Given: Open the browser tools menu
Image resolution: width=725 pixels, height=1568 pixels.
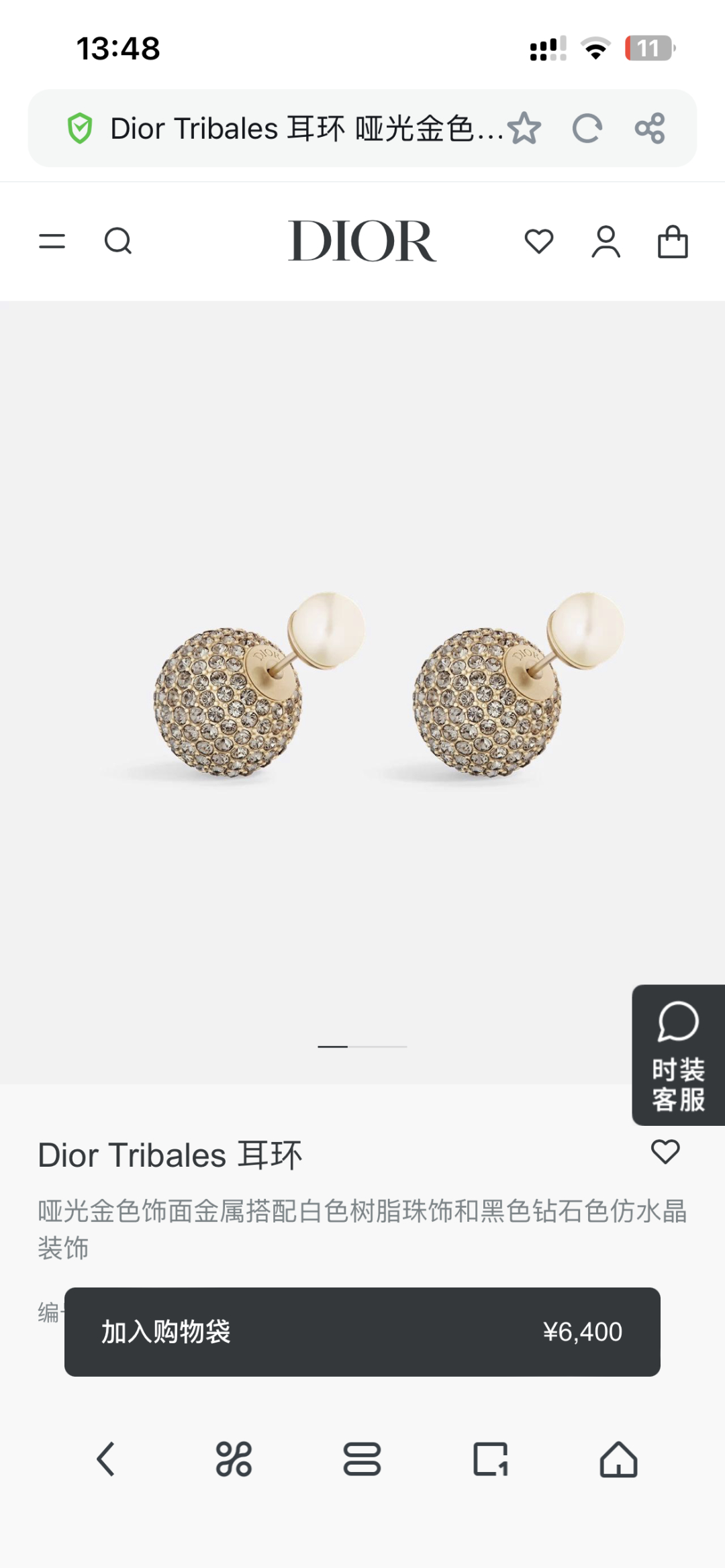Looking at the screenshot, I should [x=234, y=1459].
